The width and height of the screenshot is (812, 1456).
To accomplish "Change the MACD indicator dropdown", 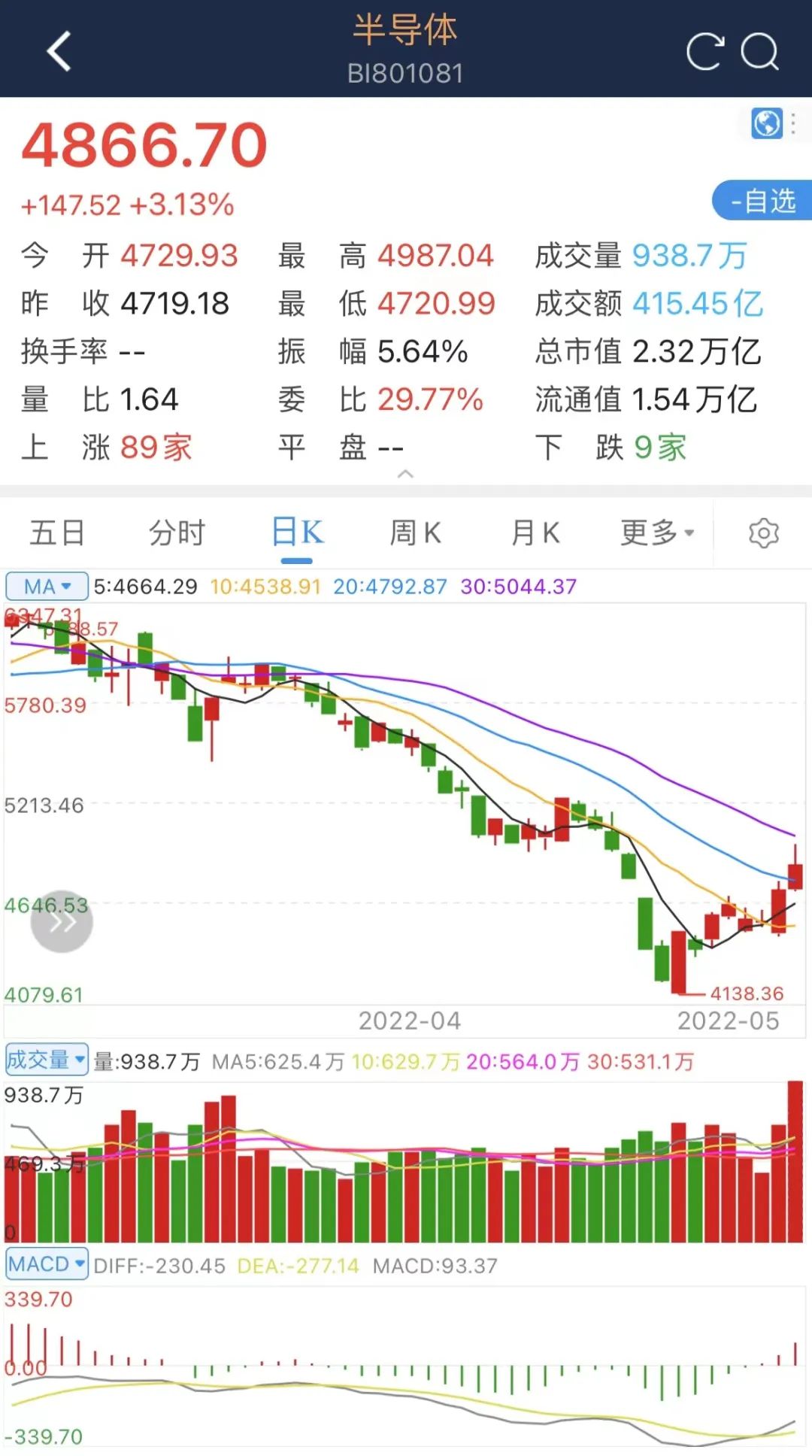I will [47, 1264].
